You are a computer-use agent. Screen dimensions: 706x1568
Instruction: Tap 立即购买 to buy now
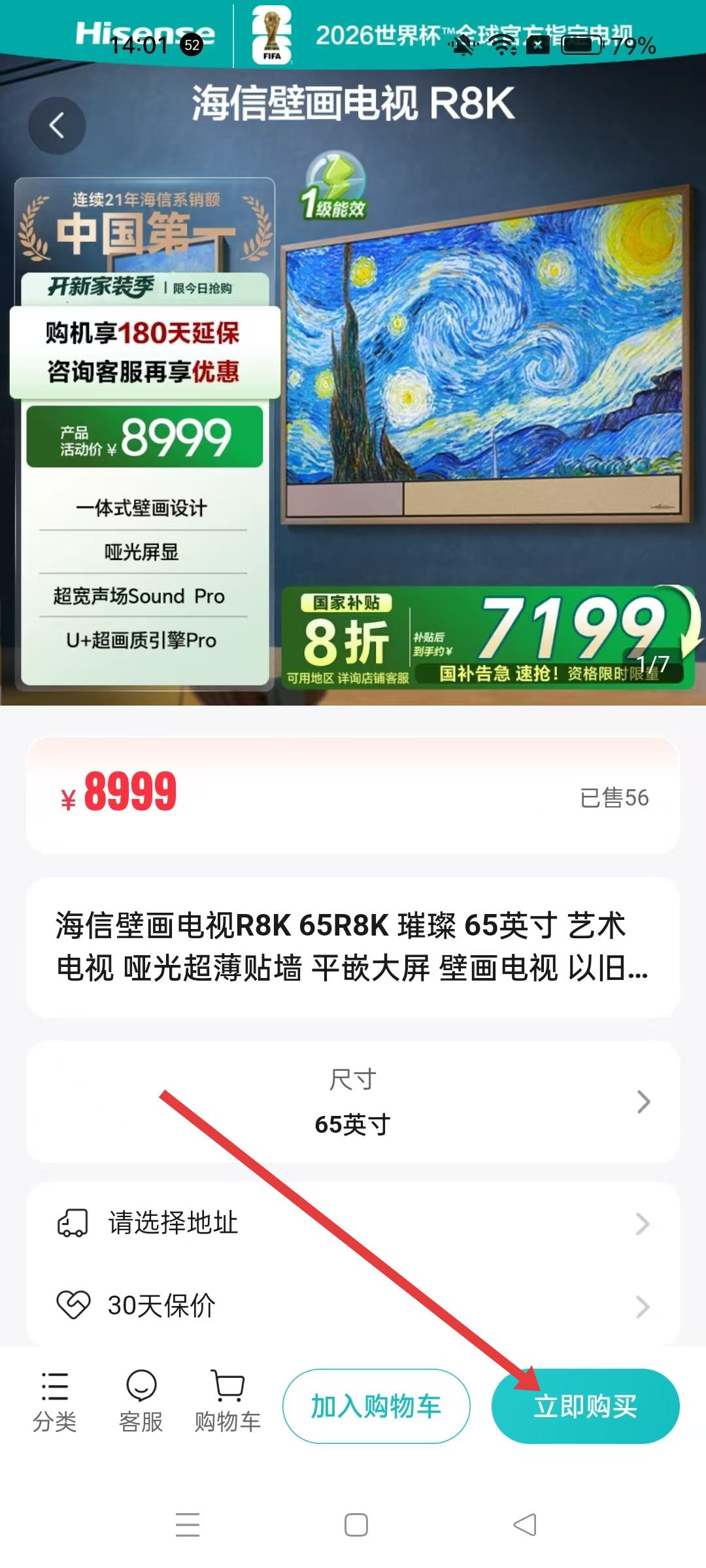(585, 1406)
